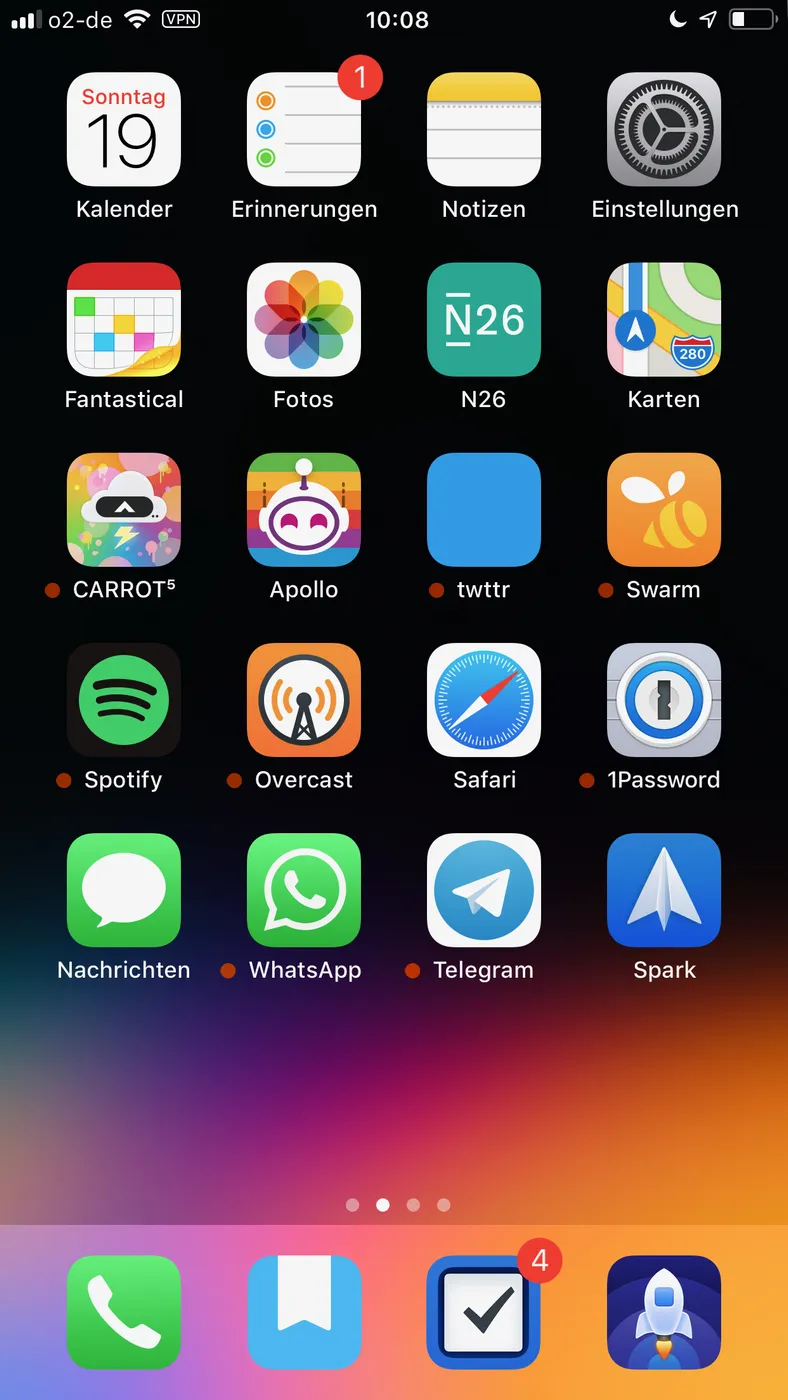This screenshot has width=788, height=1400.
Task: Open the checkmark task app with badge 4
Action: tap(484, 1312)
